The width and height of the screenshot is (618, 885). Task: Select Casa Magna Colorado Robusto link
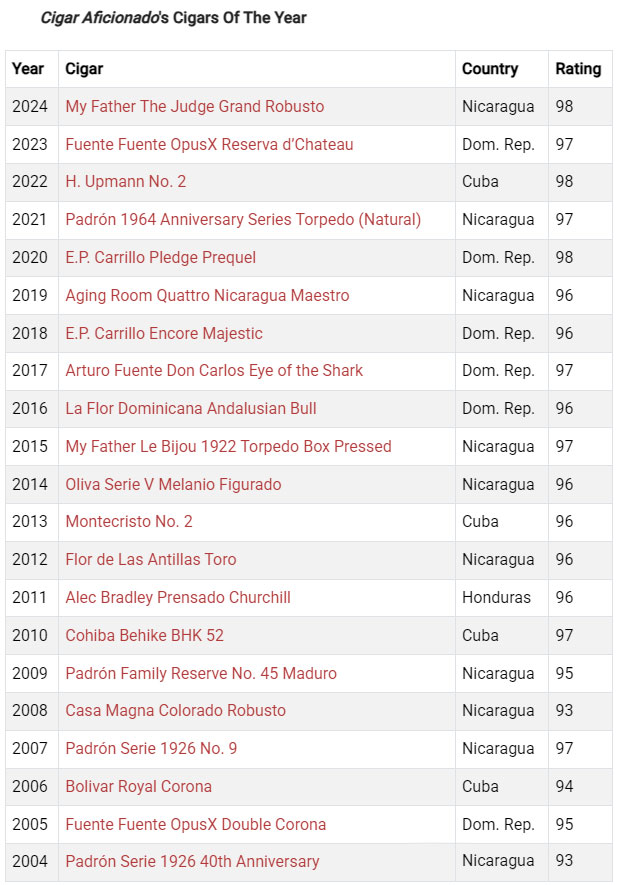(x=175, y=710)
